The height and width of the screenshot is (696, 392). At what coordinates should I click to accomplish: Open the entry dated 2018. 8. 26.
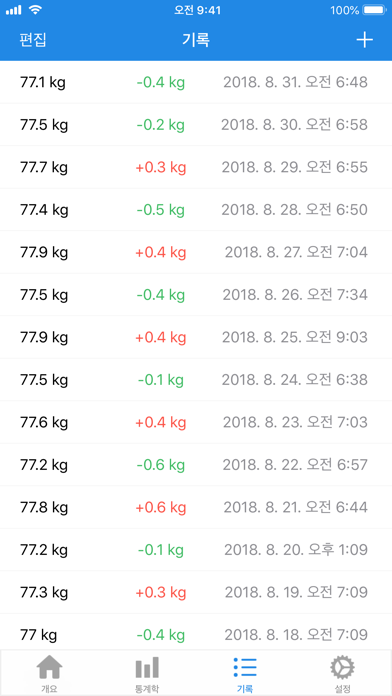tap(196, 295)
